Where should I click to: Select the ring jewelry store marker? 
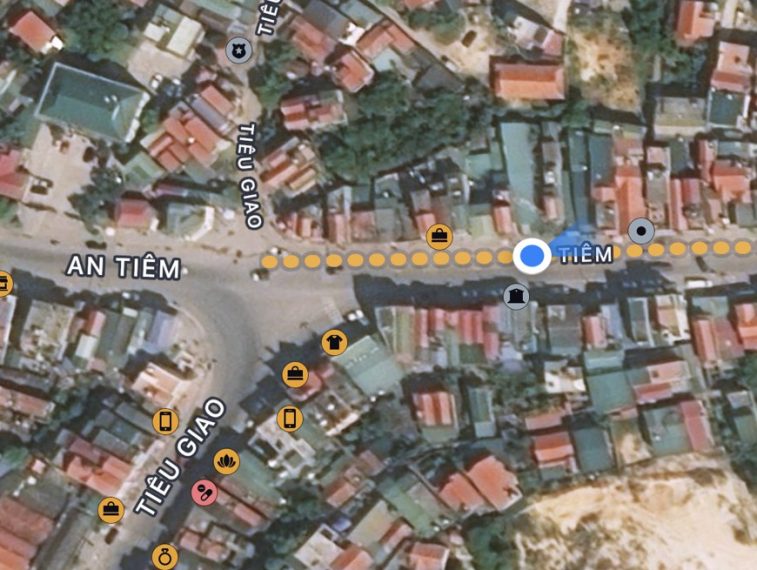click(164, 555)
